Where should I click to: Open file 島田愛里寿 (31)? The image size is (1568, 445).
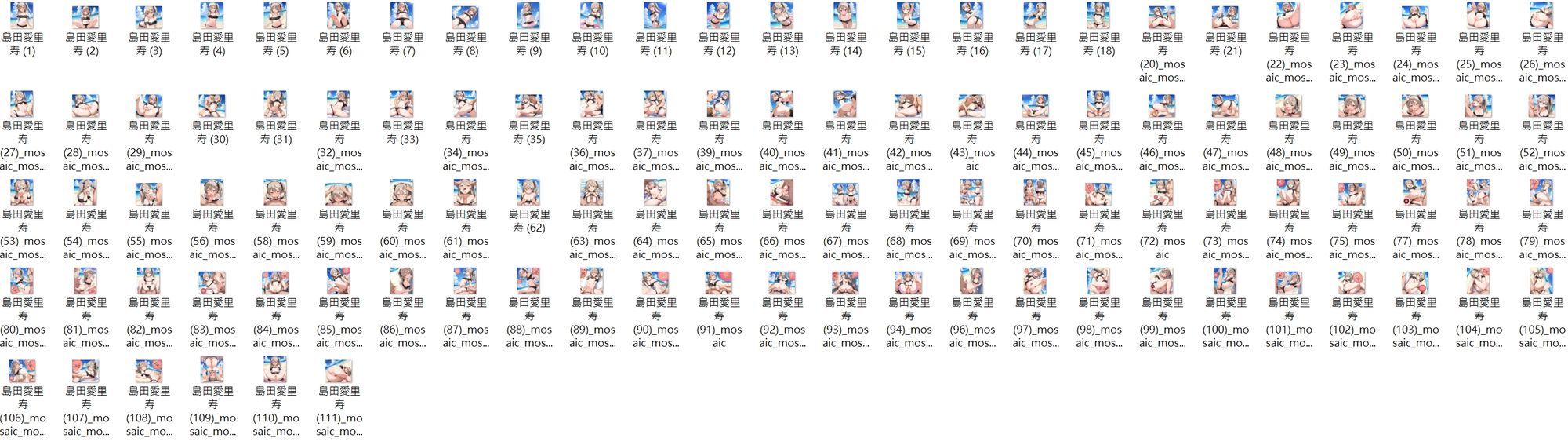coord(276,104)
